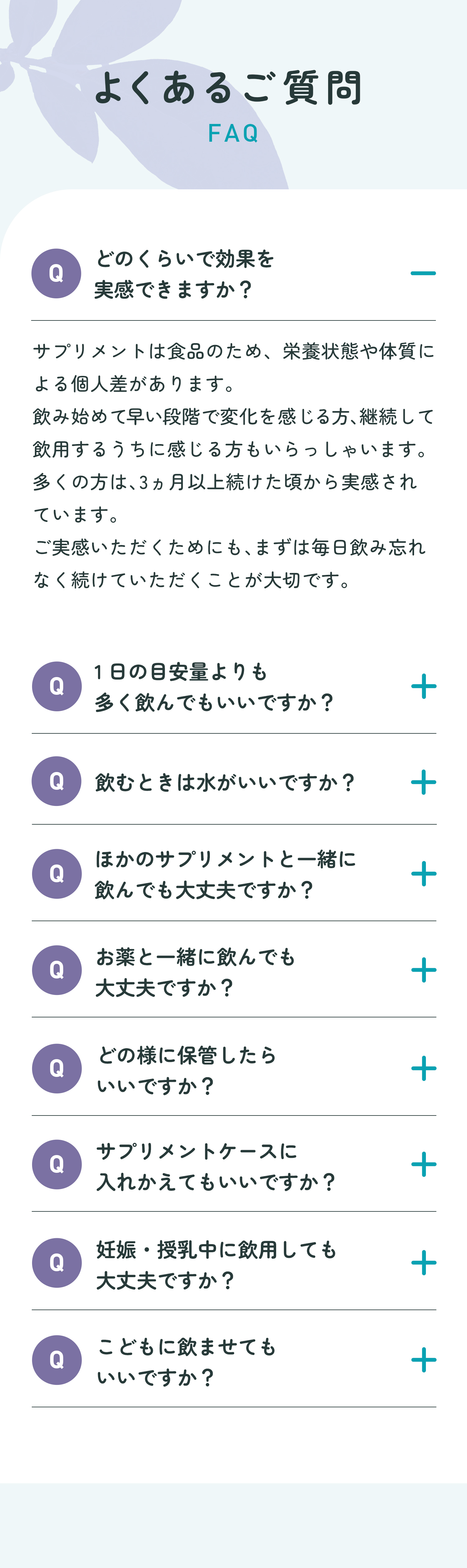Expand the お薬と一緒に飲んでも大丈夫ですか question
The image size is (467, 1568).
coord(423,970)
